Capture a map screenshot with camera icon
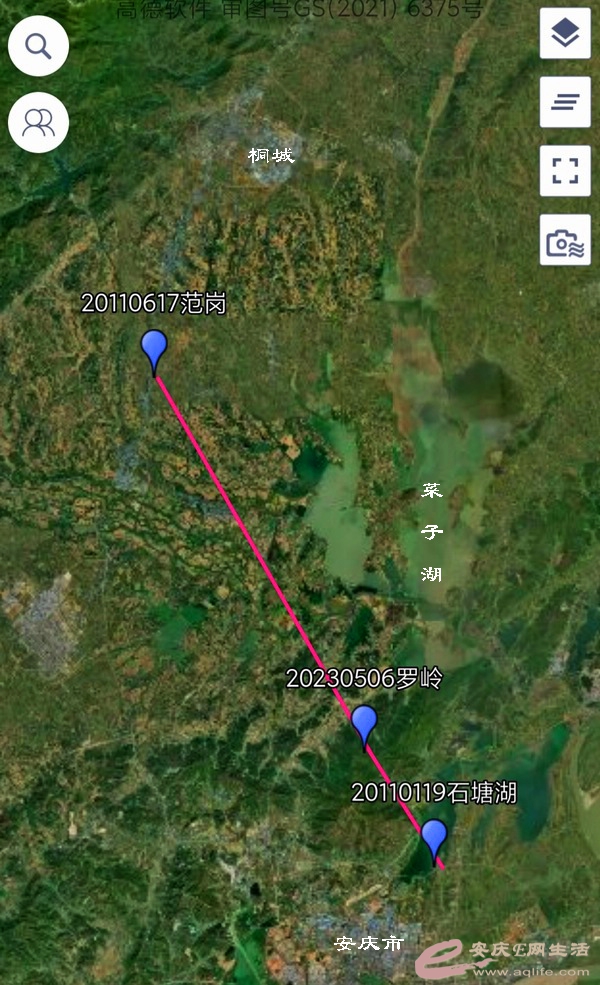The width and height of the screenshot is (600, 985). pos(565,240)
